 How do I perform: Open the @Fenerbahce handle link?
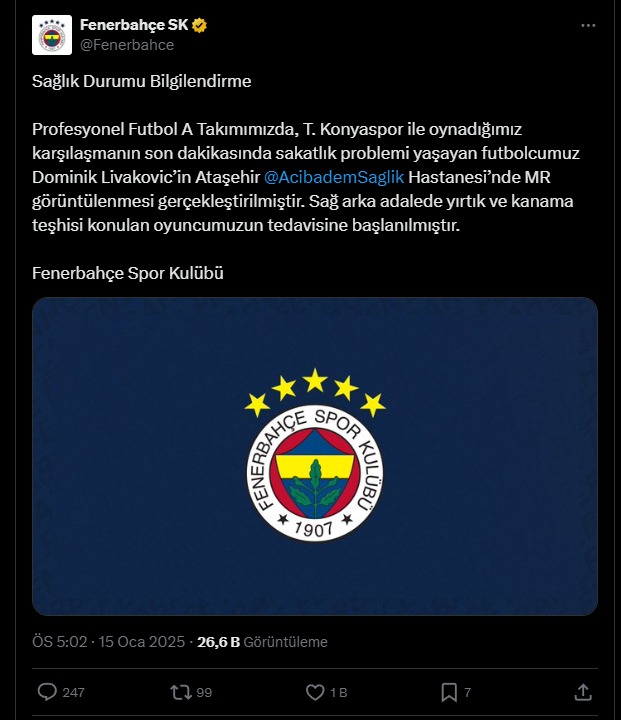(x=127, y=45)
